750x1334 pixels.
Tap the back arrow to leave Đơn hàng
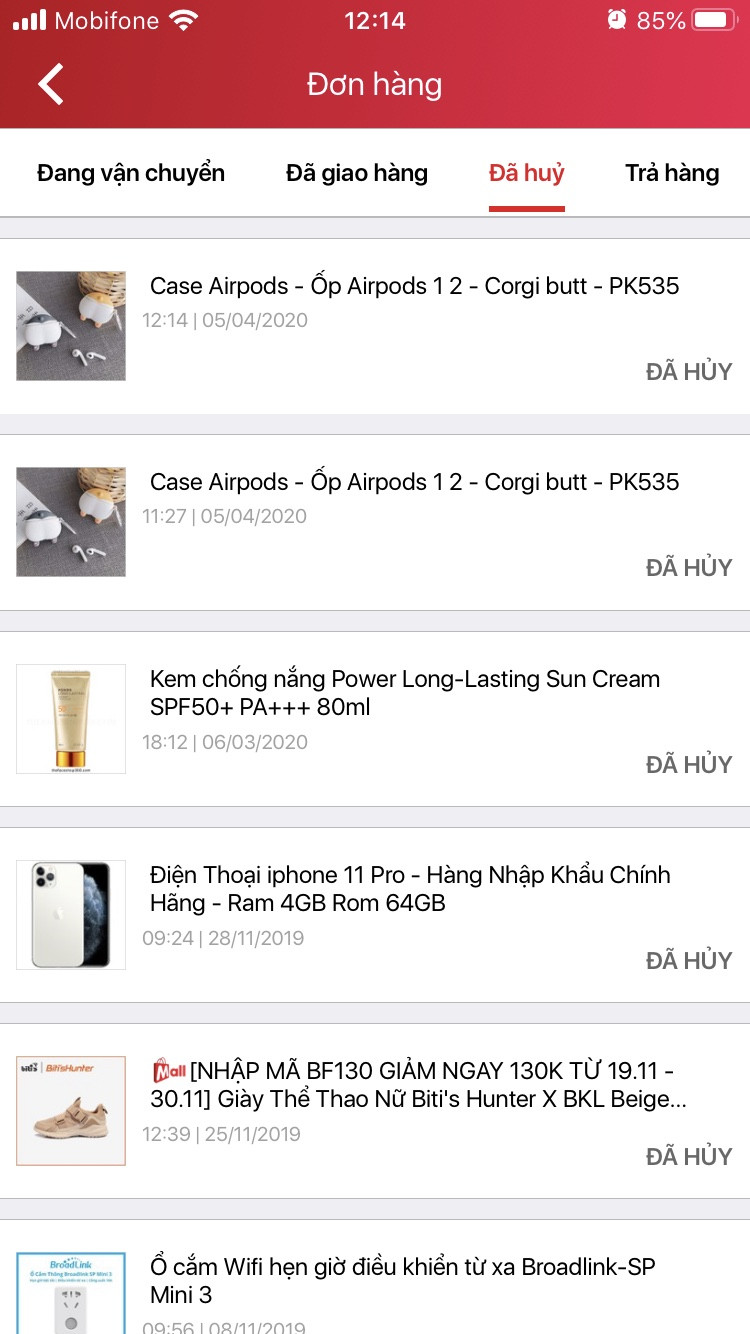coord(49,84)
